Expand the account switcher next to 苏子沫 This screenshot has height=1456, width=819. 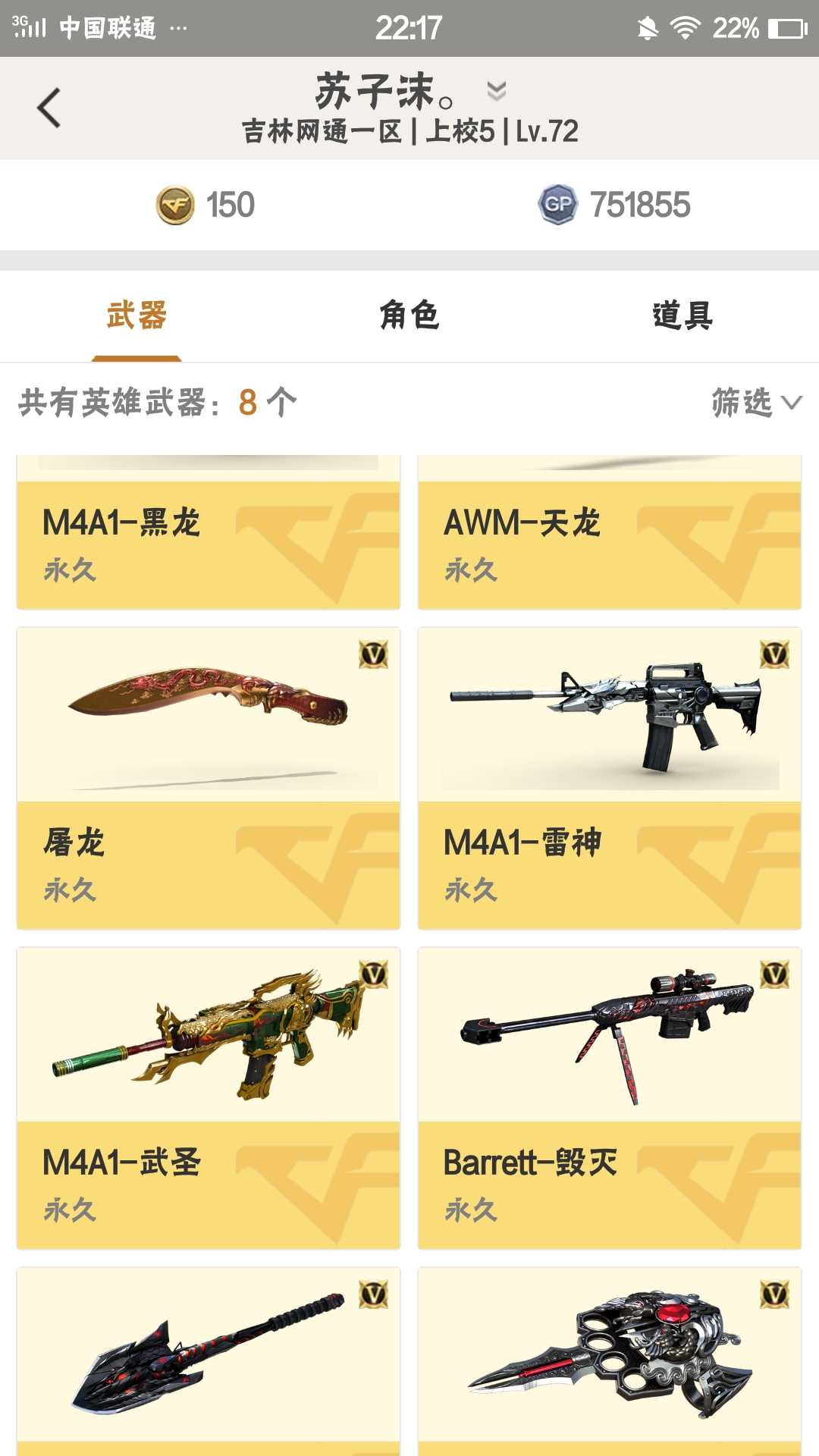[497, 91]
